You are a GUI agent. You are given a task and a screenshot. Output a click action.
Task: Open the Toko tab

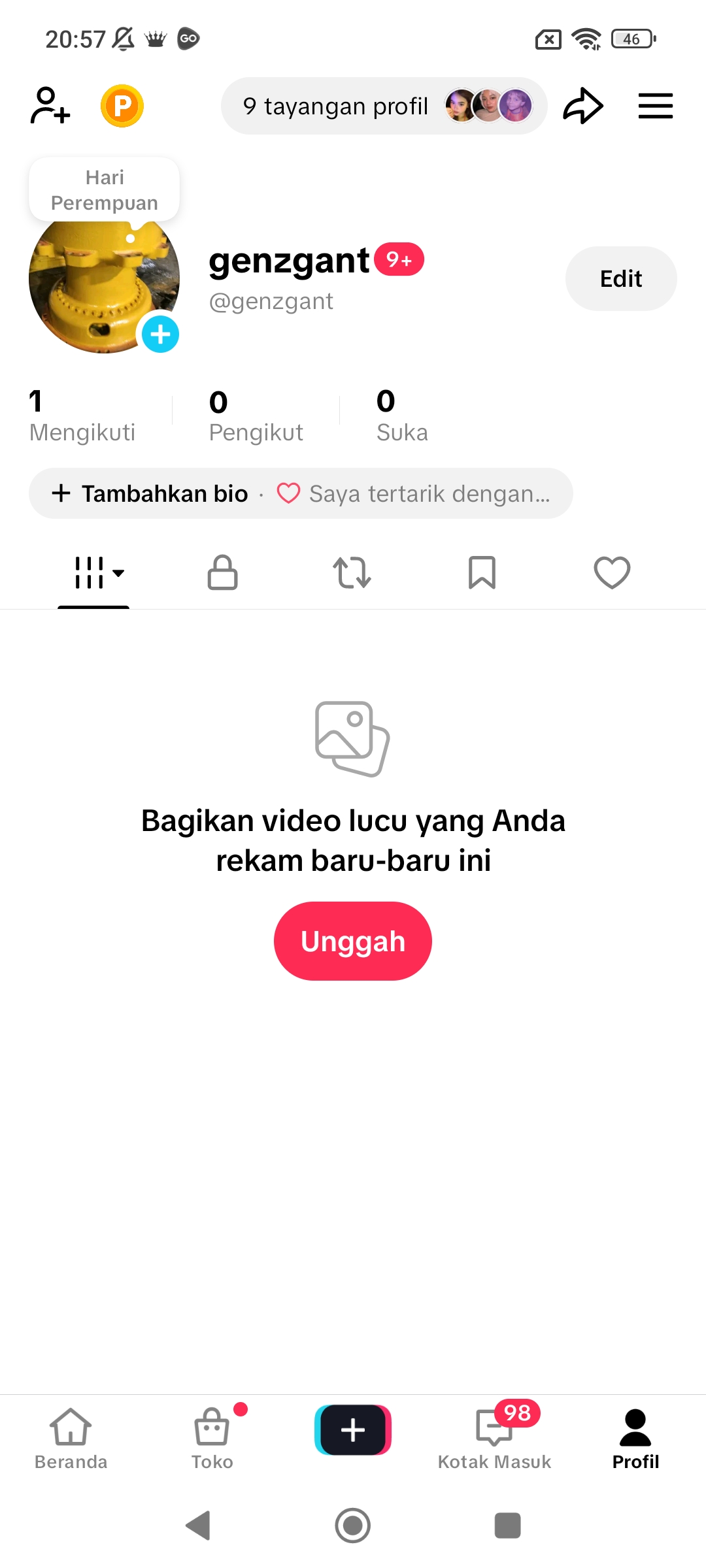(212, 1439)
